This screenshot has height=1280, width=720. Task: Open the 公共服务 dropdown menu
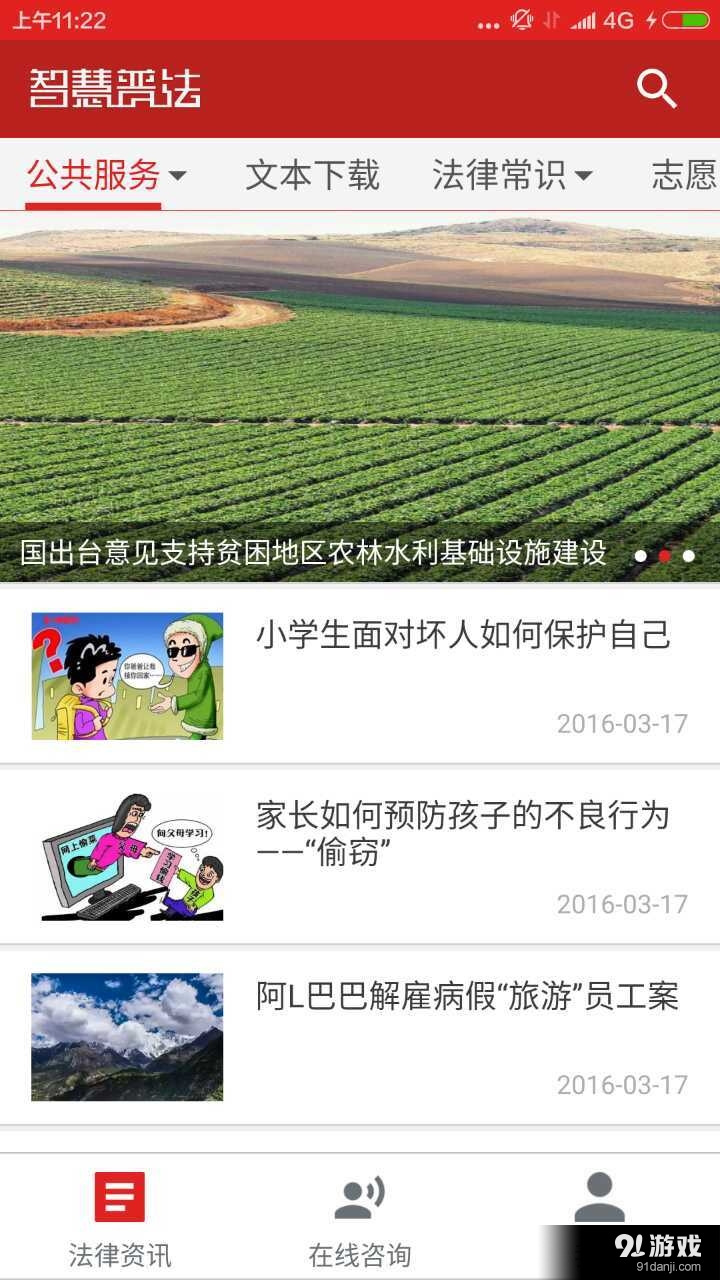point(94,176)
